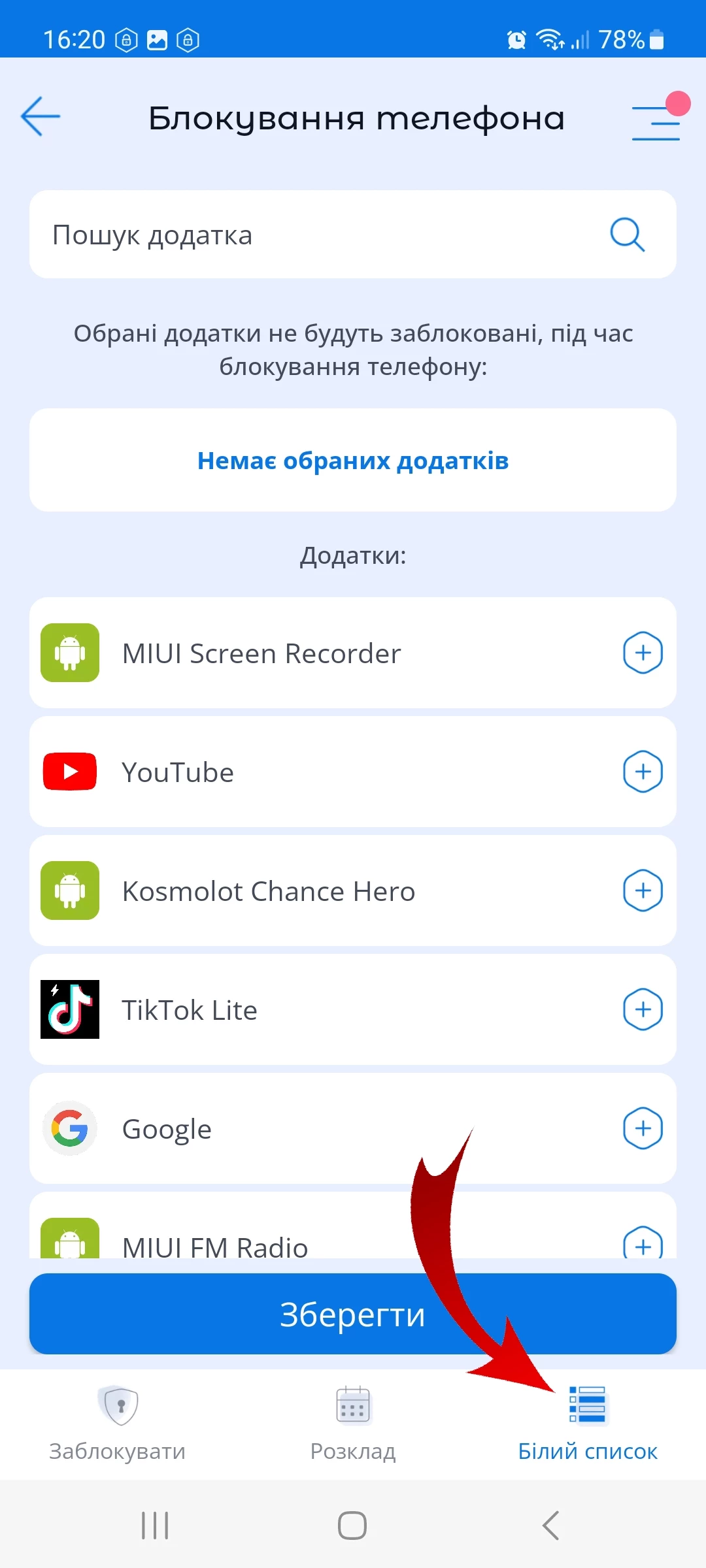This screenshot has width=706, height=1568.
Task: Save with the Зберегти button
Action: 353,1314
